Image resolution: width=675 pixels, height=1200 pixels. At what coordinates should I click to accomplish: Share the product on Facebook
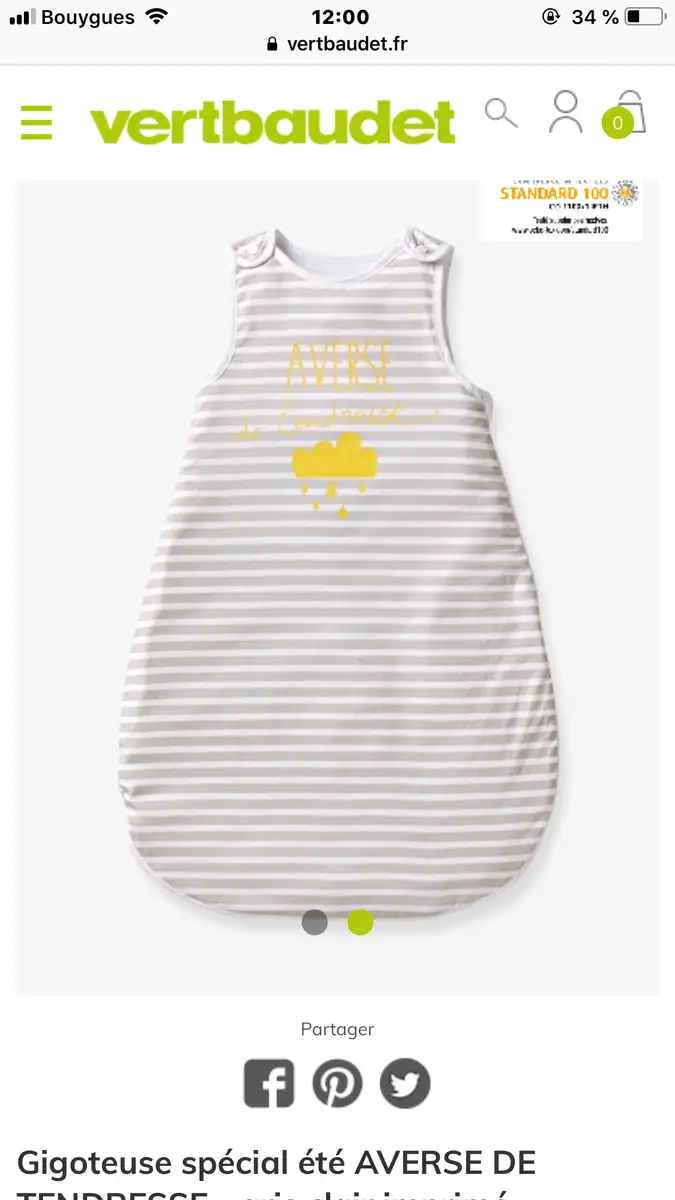pyautogui.click(x=269, y=1083)
